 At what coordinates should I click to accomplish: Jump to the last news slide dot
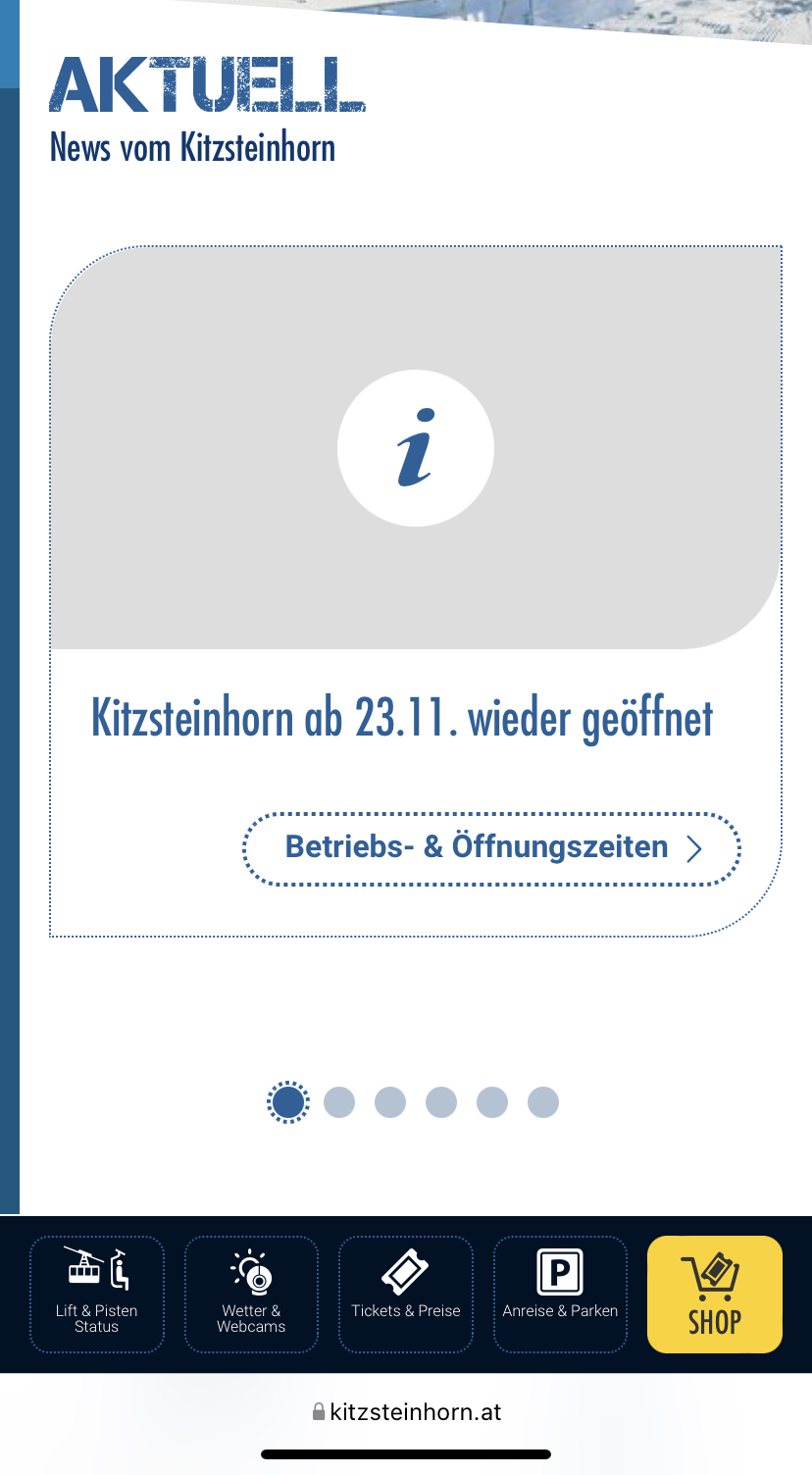pos(543,1102)
